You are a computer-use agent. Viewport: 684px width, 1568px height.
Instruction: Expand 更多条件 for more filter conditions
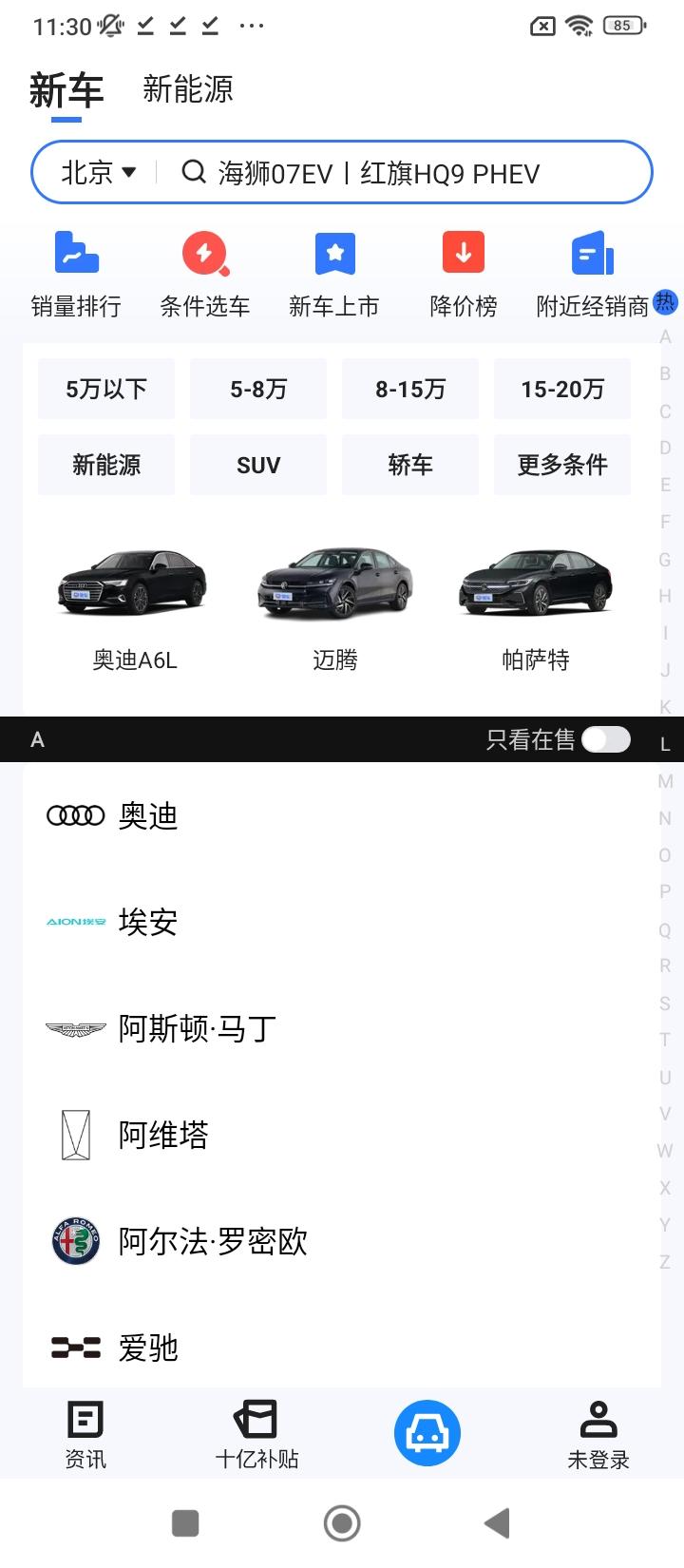coord(561,465)
